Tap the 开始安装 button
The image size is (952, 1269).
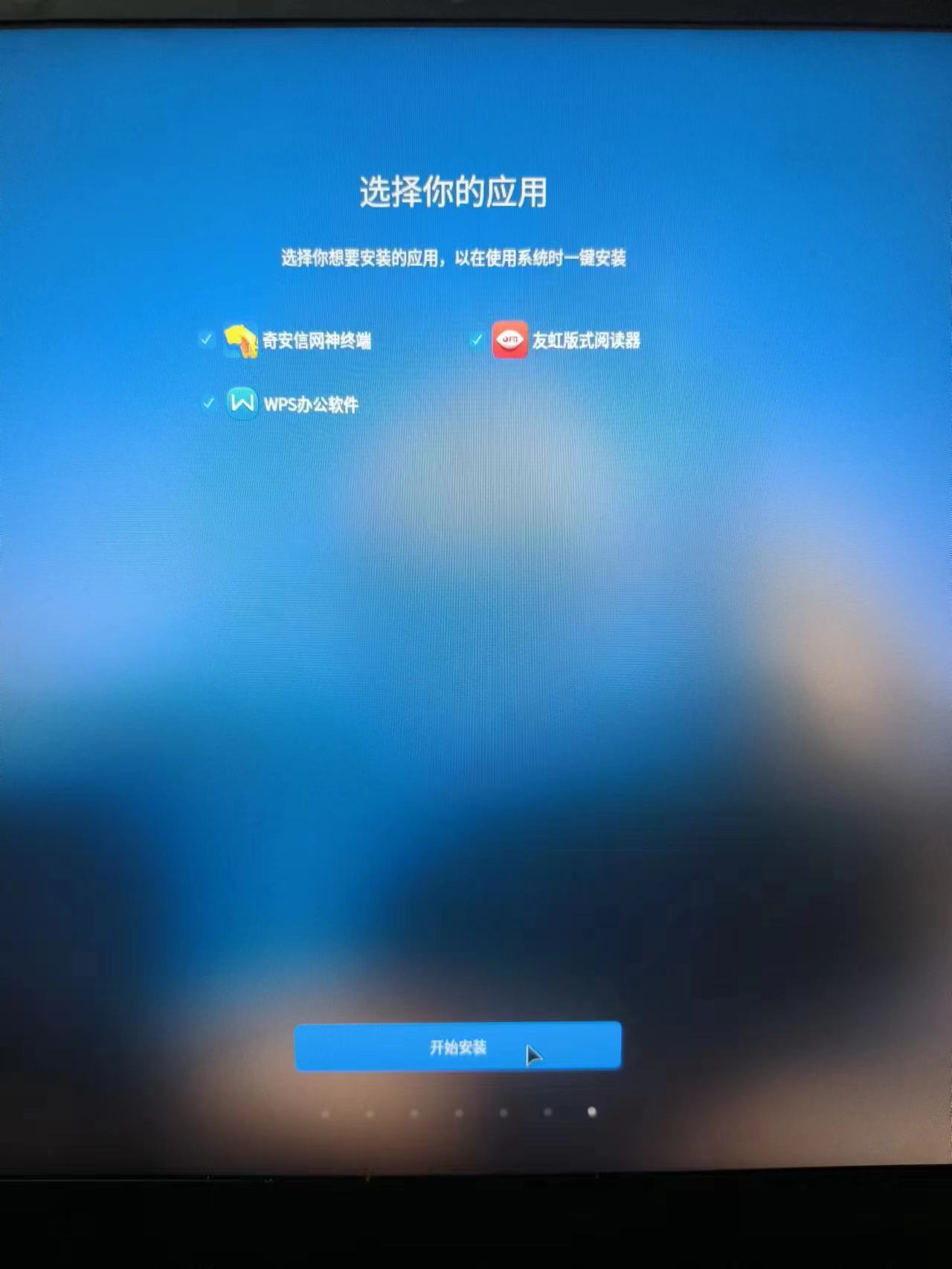coord(457,1047)
